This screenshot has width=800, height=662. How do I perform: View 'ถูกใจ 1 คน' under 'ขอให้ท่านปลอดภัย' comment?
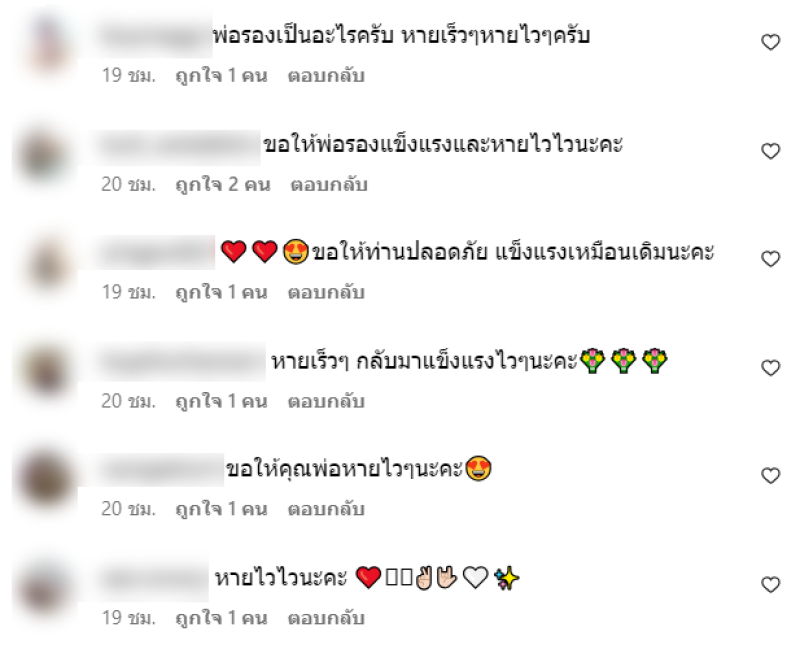tap(221, 293)
